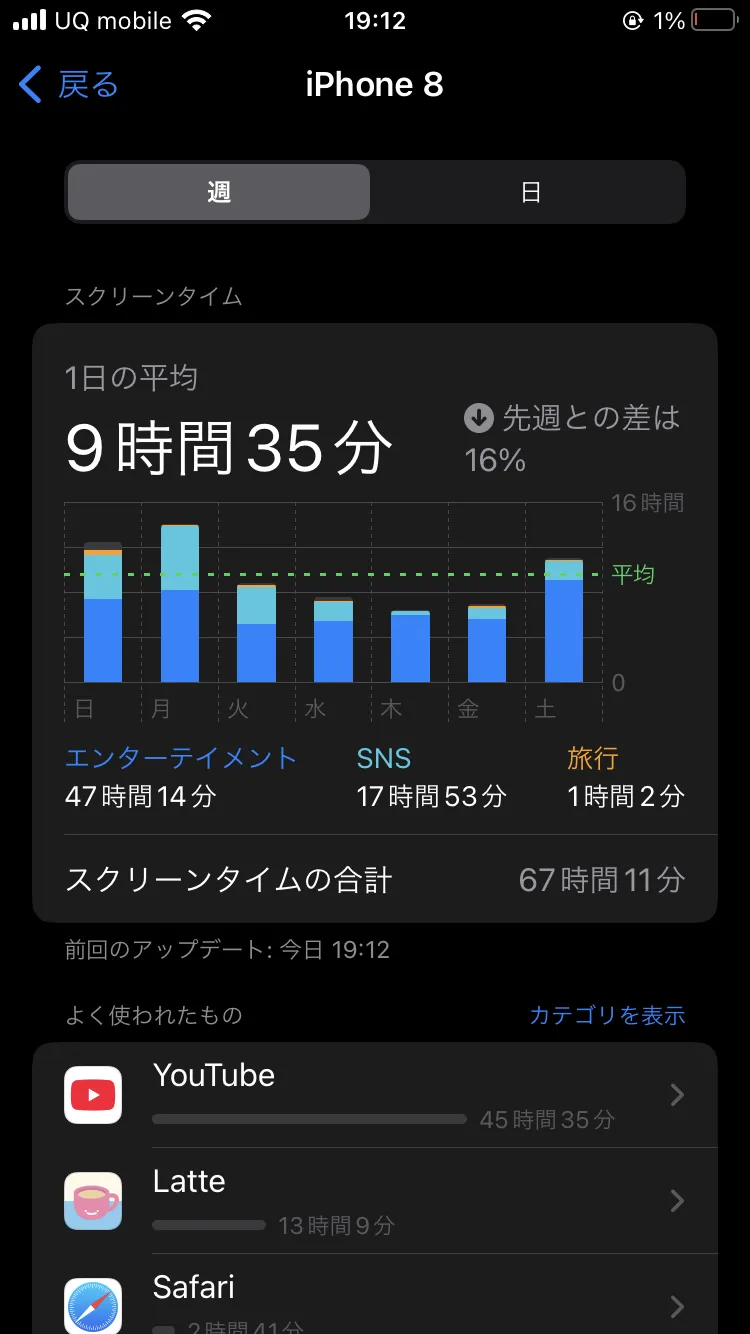Open Safari usage details
This screenshot has width=750, height=1334.
point(375,1295)
